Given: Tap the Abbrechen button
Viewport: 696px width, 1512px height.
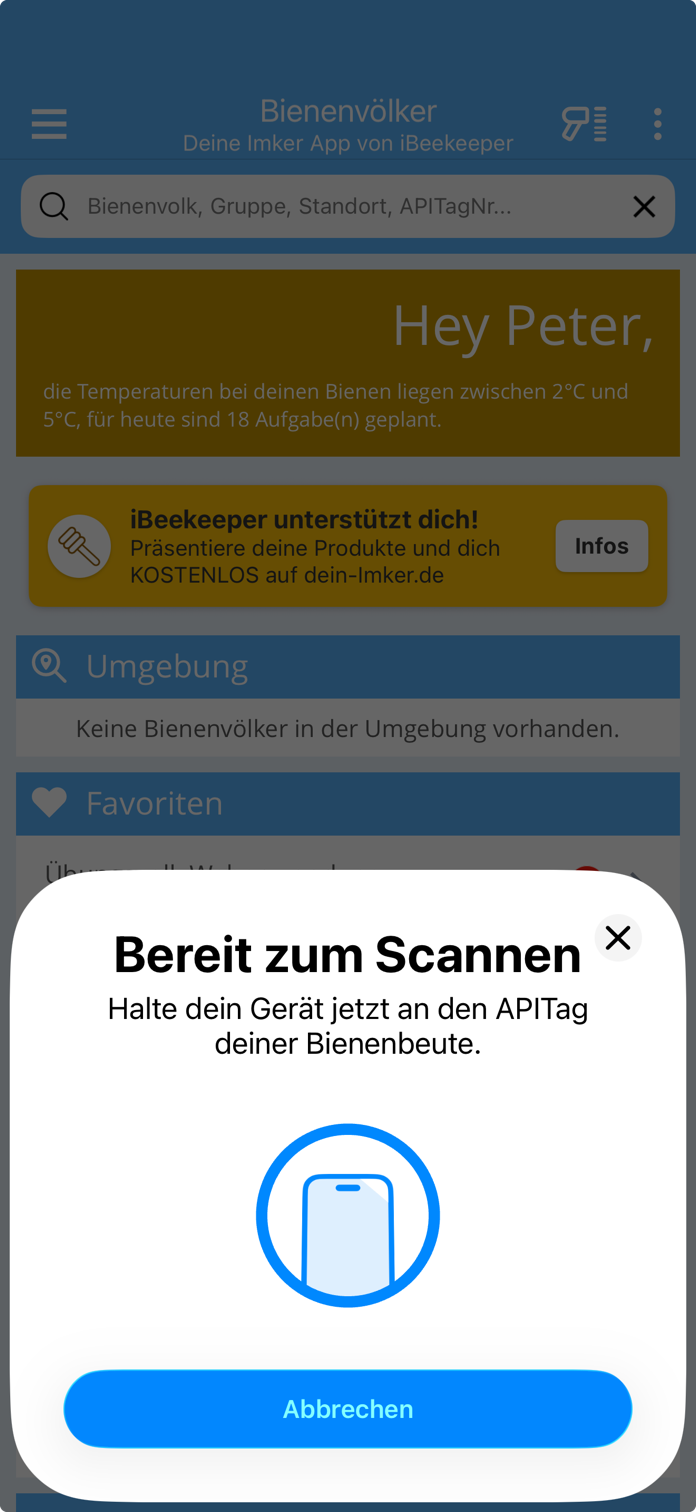Looking at the screenshot, I should click(348, 1408).
